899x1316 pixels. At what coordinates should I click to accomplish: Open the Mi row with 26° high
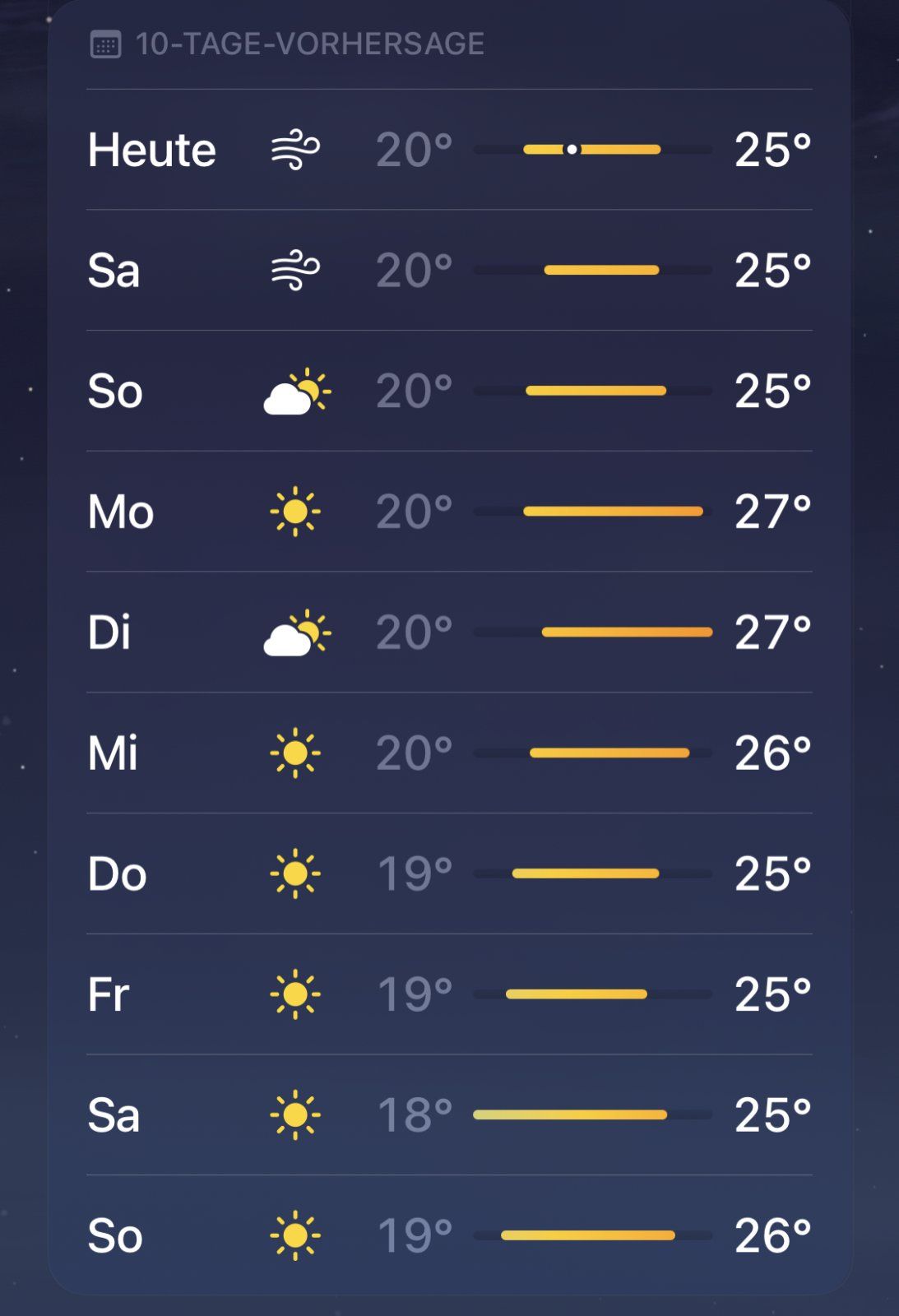pos(449,753)
